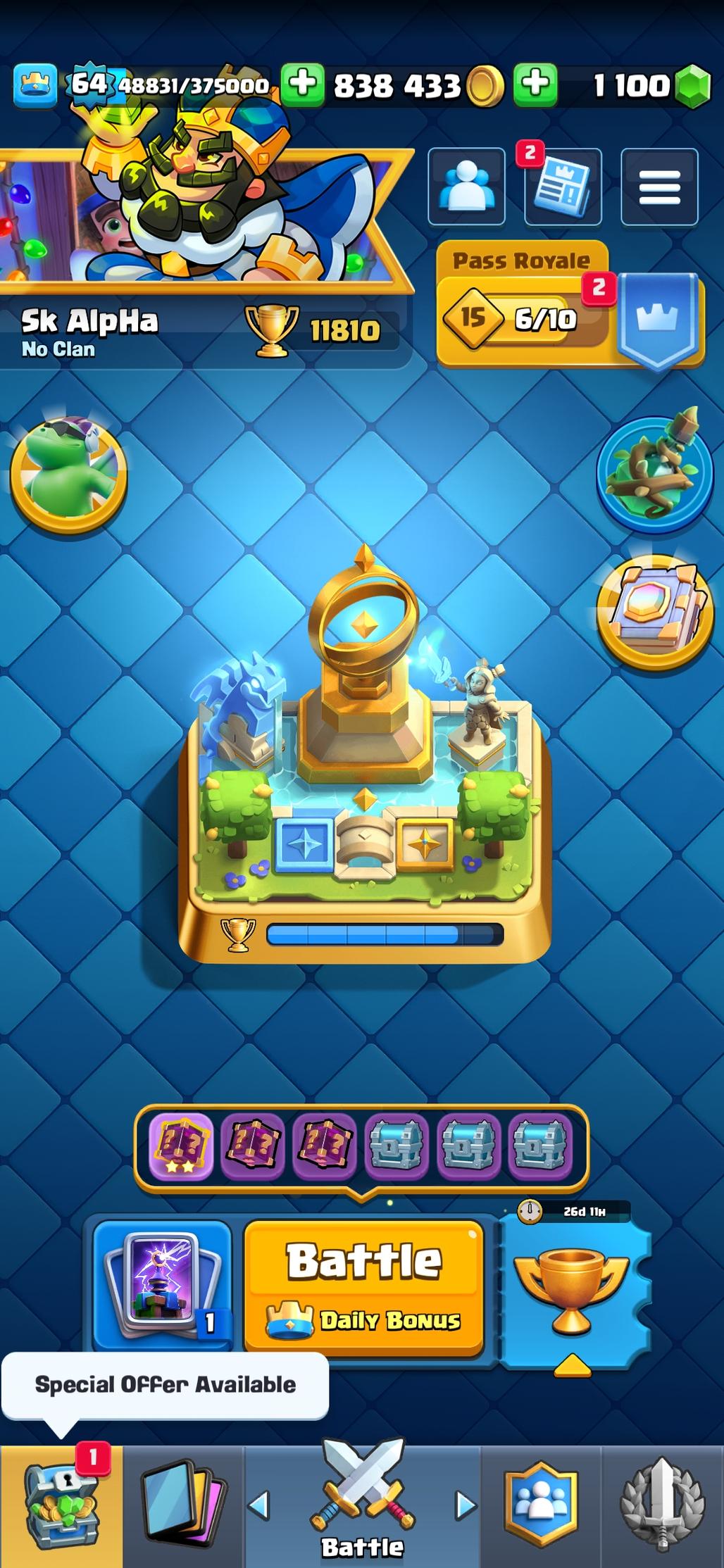Add more gold coins

coord(303,84)
